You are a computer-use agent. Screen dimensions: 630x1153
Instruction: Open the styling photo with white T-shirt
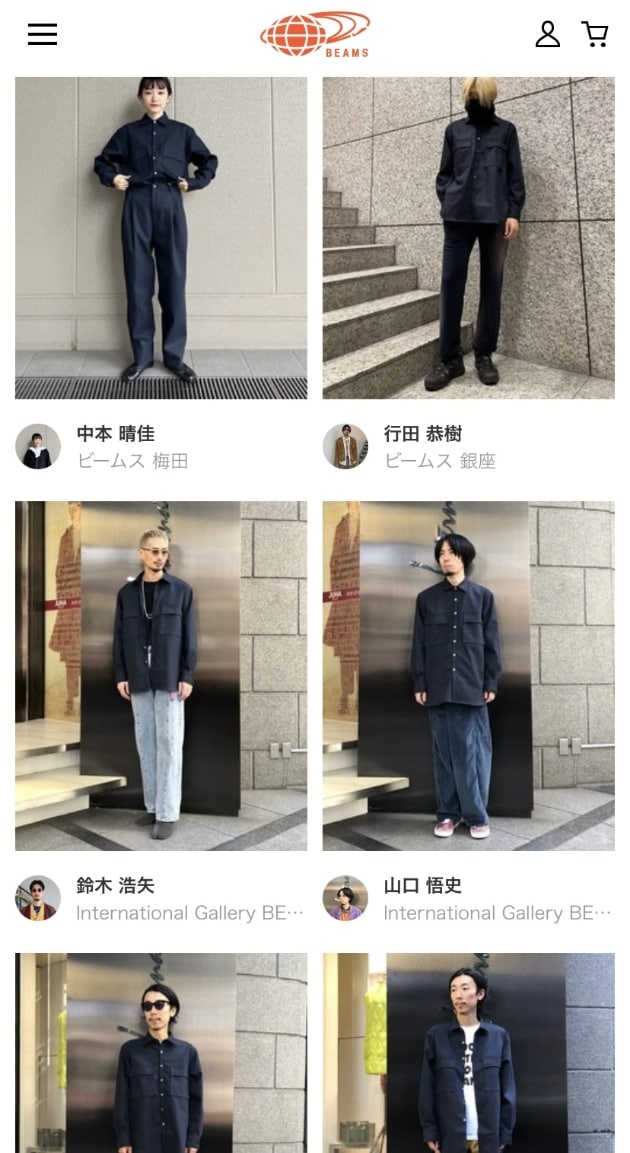(468, 1052)
